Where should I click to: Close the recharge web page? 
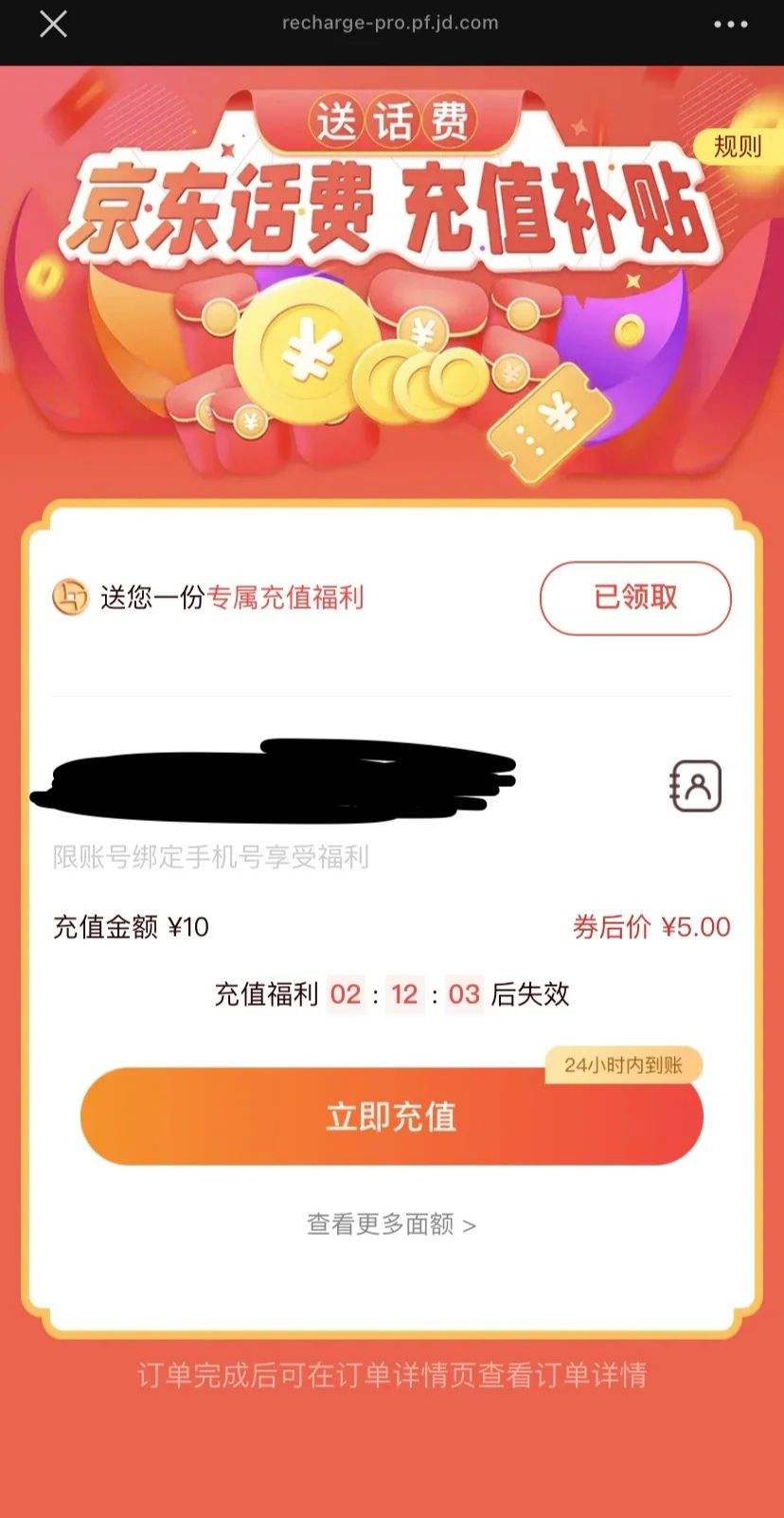(53, 24)
